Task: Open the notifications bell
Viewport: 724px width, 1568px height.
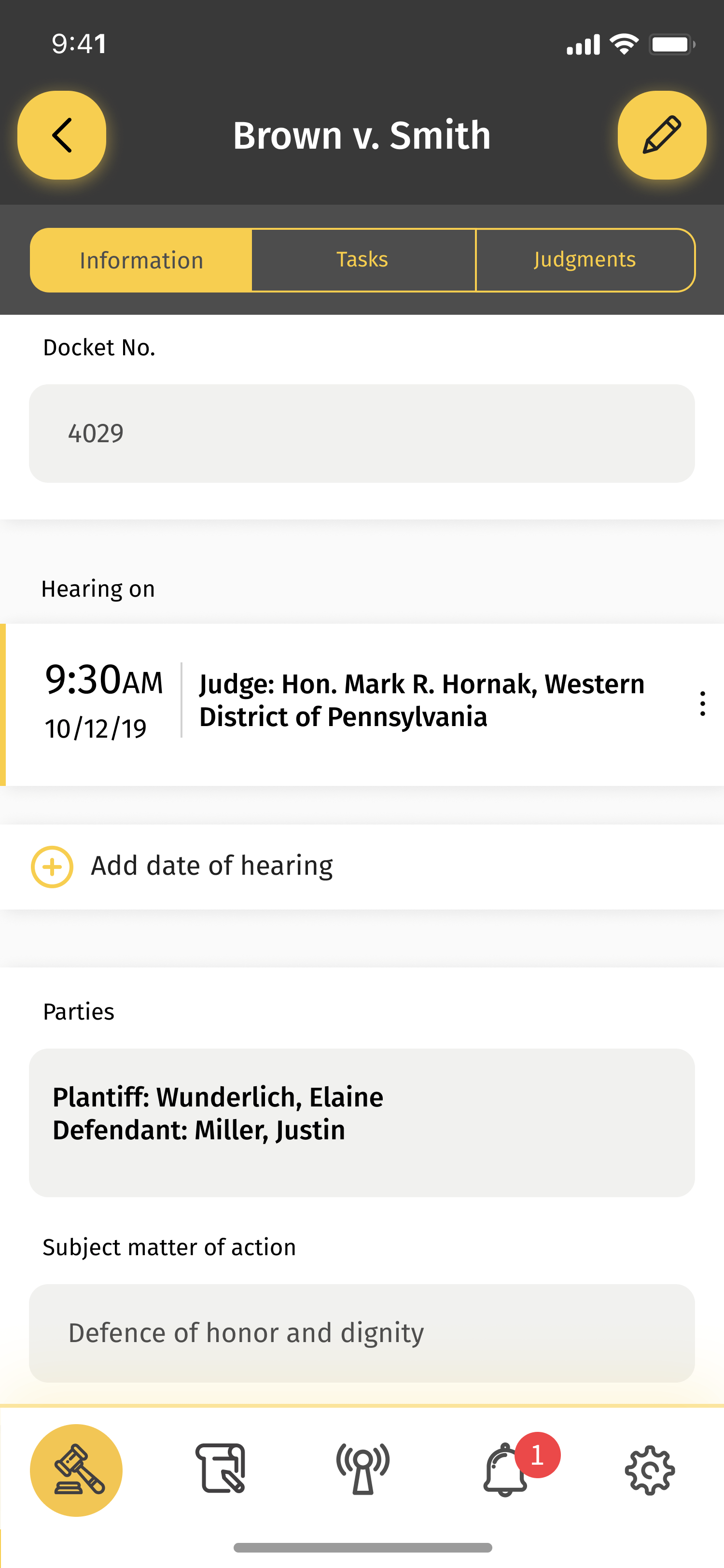Action: (505, 1469)
